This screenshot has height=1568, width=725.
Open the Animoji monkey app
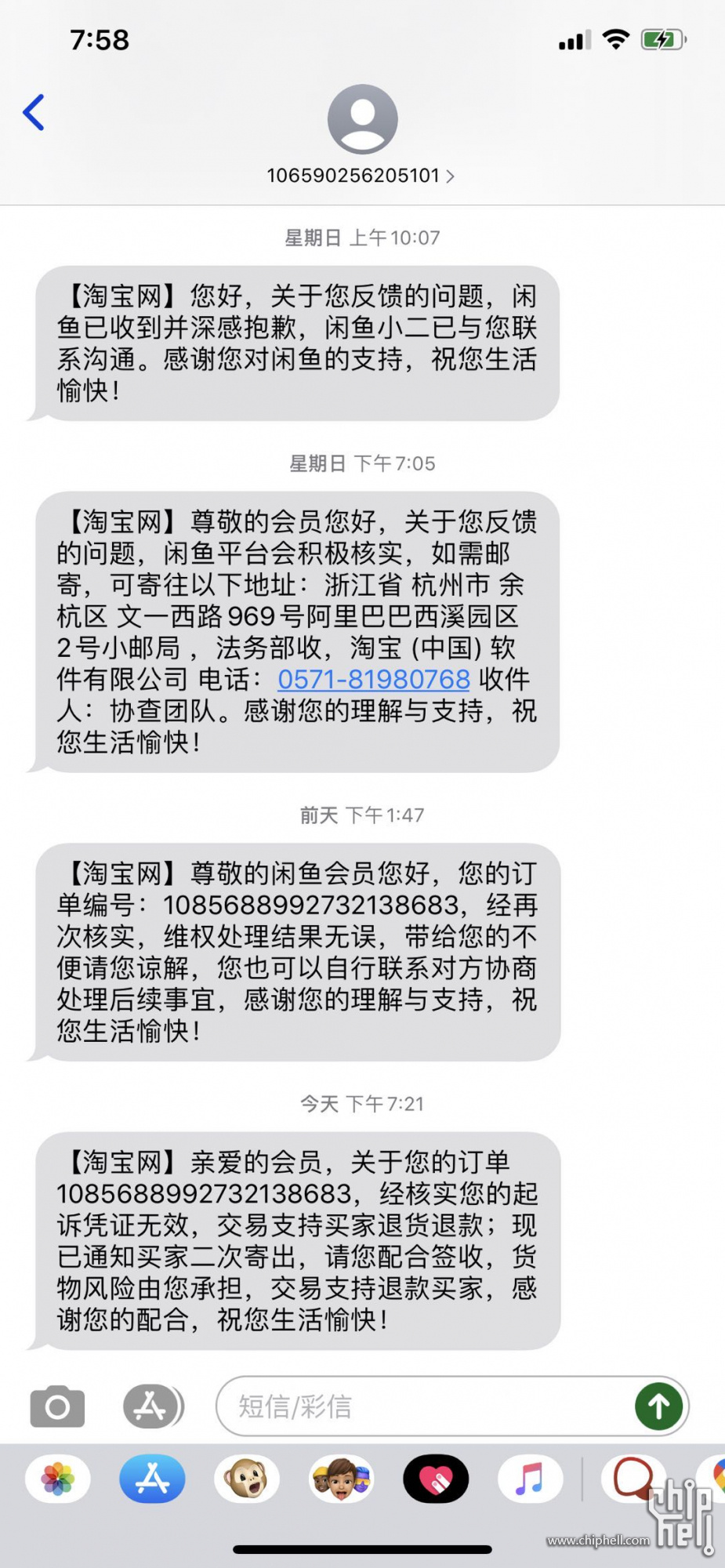coord(247,1479)
